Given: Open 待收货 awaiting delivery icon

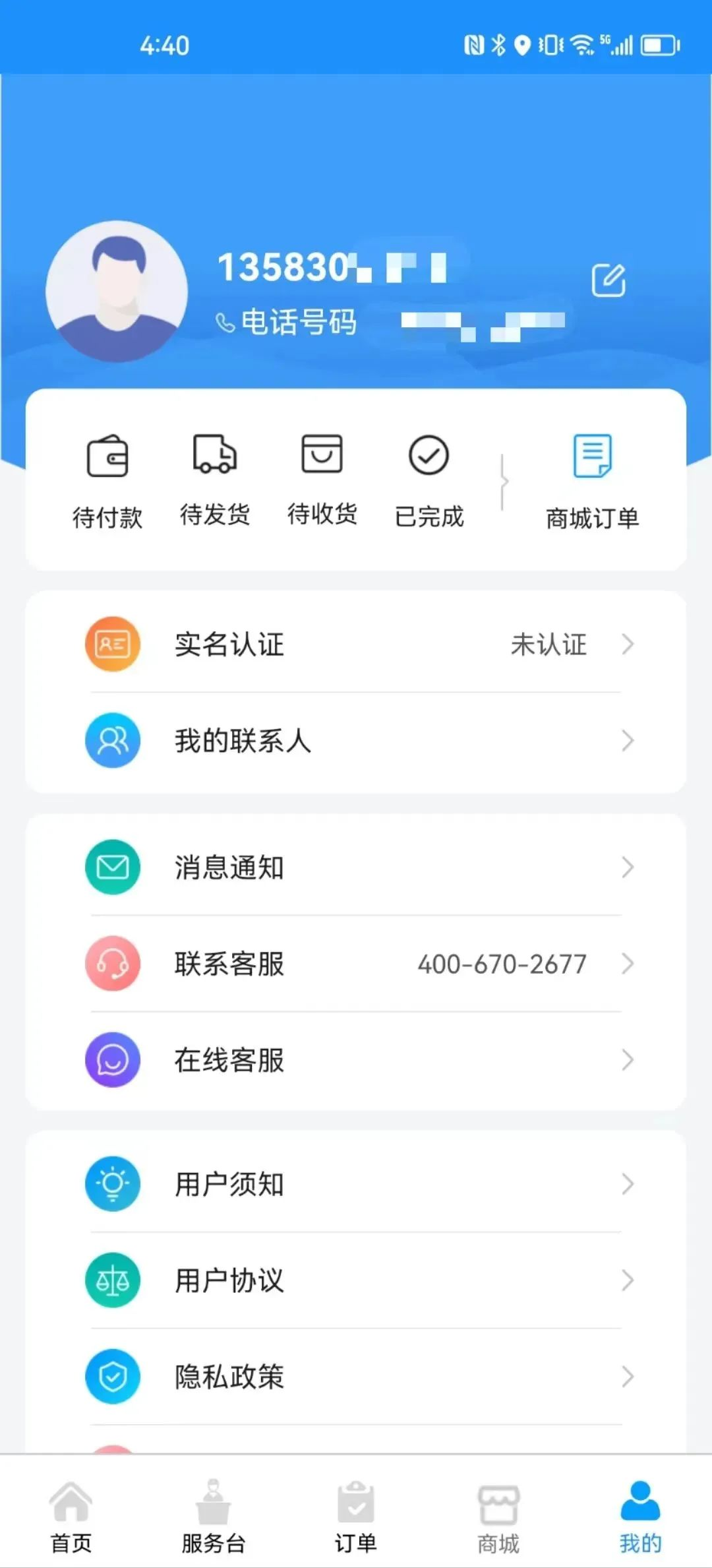Looking at the screenshot, I should pos(321,455).
